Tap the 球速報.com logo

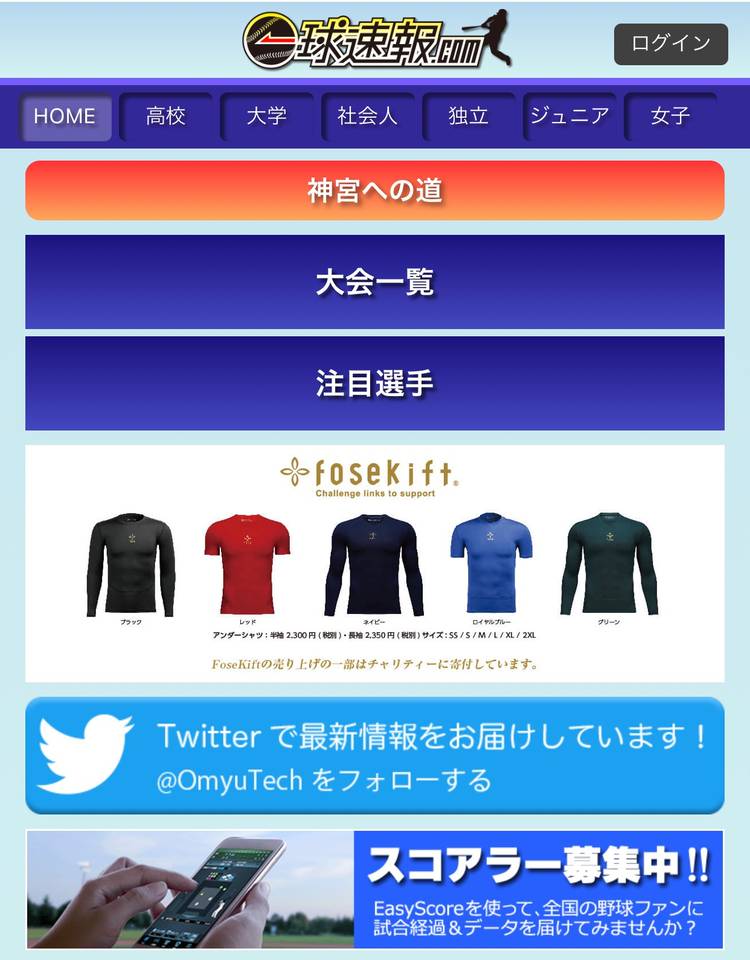point(378,40)
